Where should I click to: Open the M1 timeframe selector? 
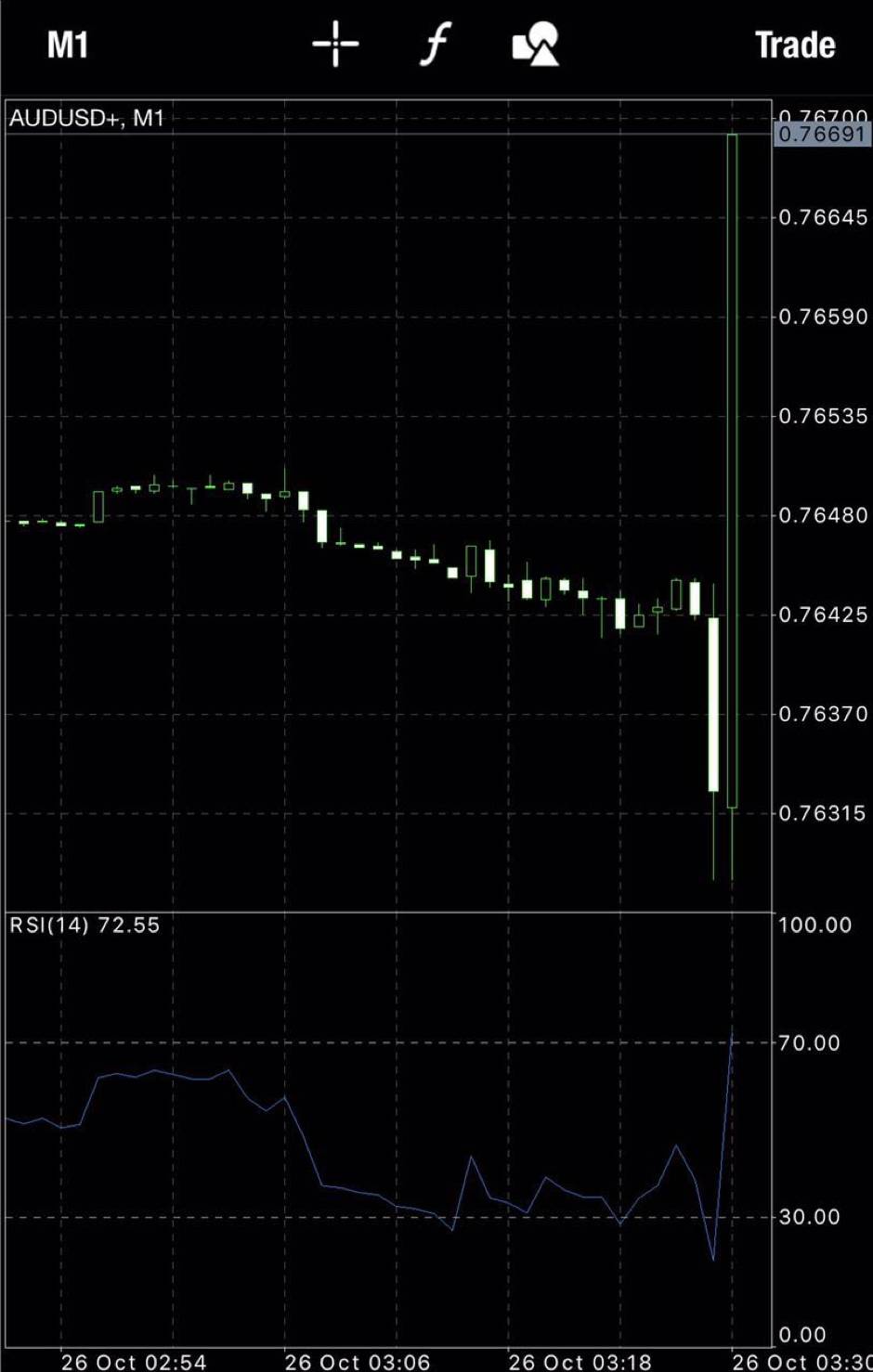tap(68, 45)
